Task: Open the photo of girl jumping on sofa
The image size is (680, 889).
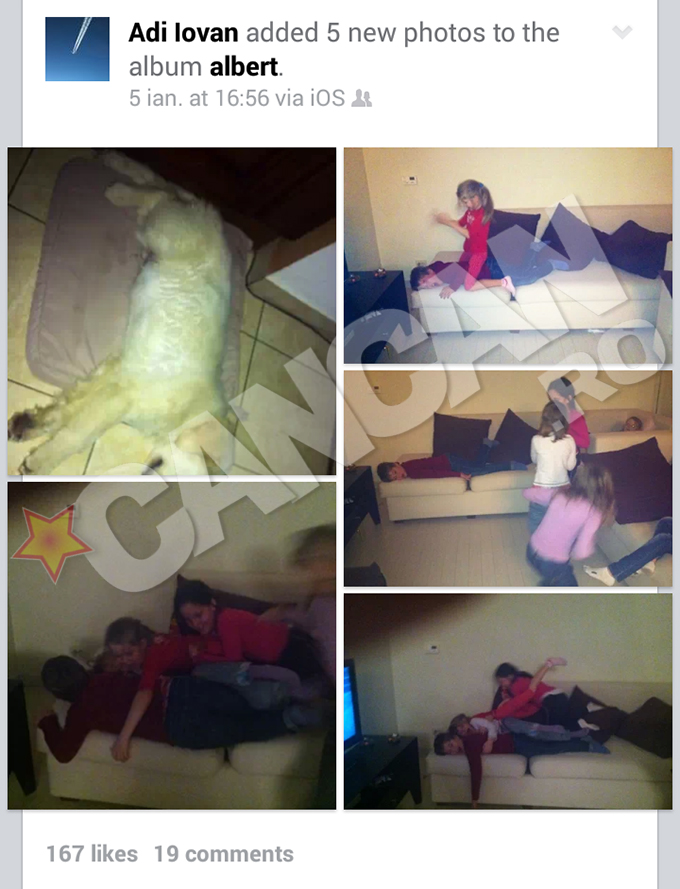Action: [x=508, y=255]
